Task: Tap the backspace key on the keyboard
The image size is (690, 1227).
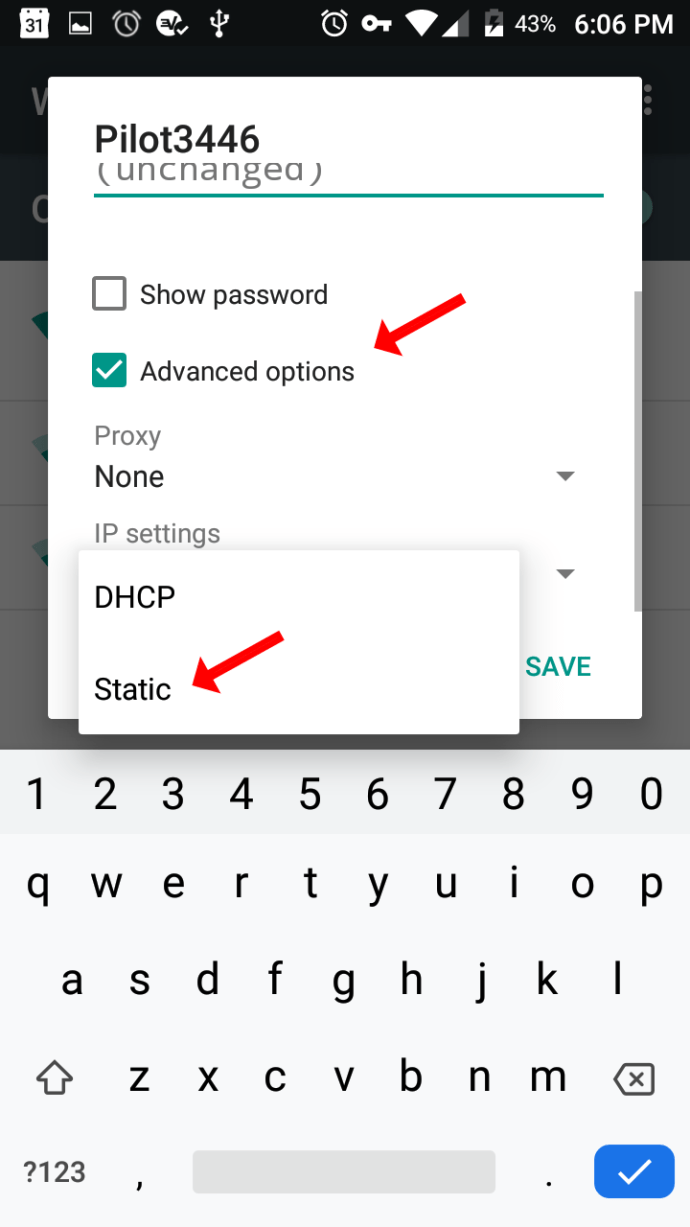Action: [633, 1079]
